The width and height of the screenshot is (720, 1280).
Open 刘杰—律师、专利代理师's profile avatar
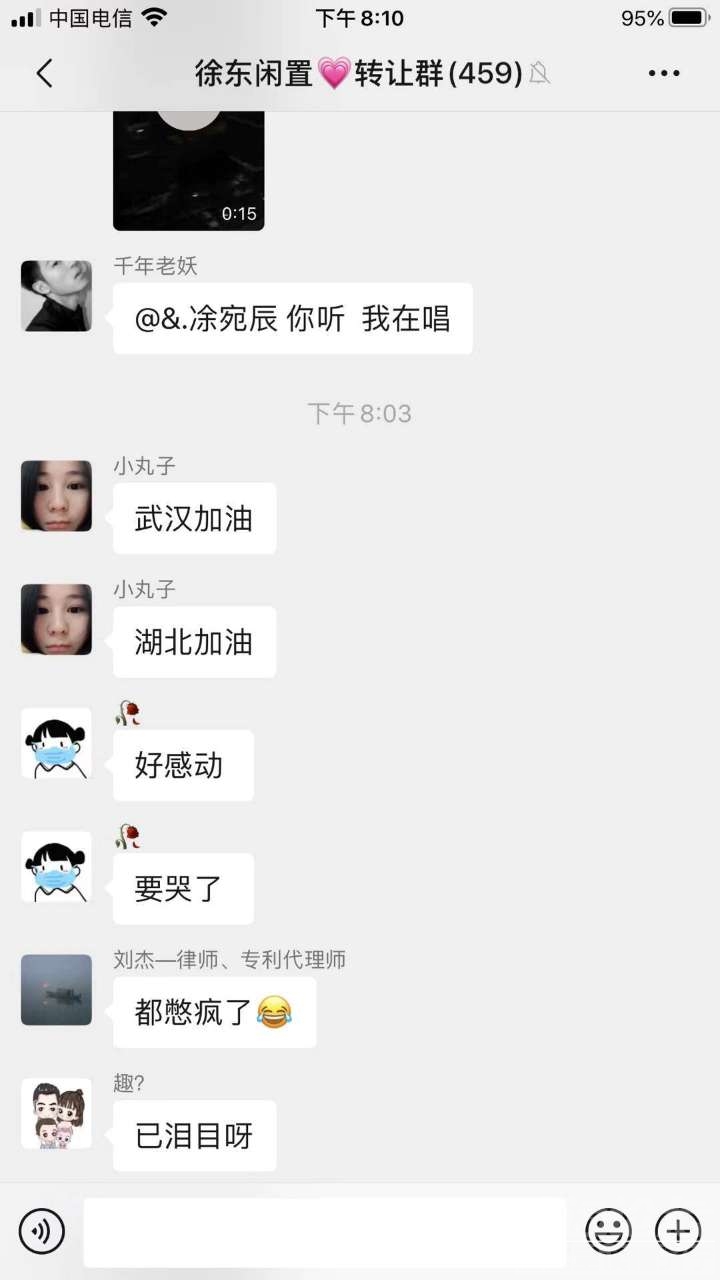point(56,990)
